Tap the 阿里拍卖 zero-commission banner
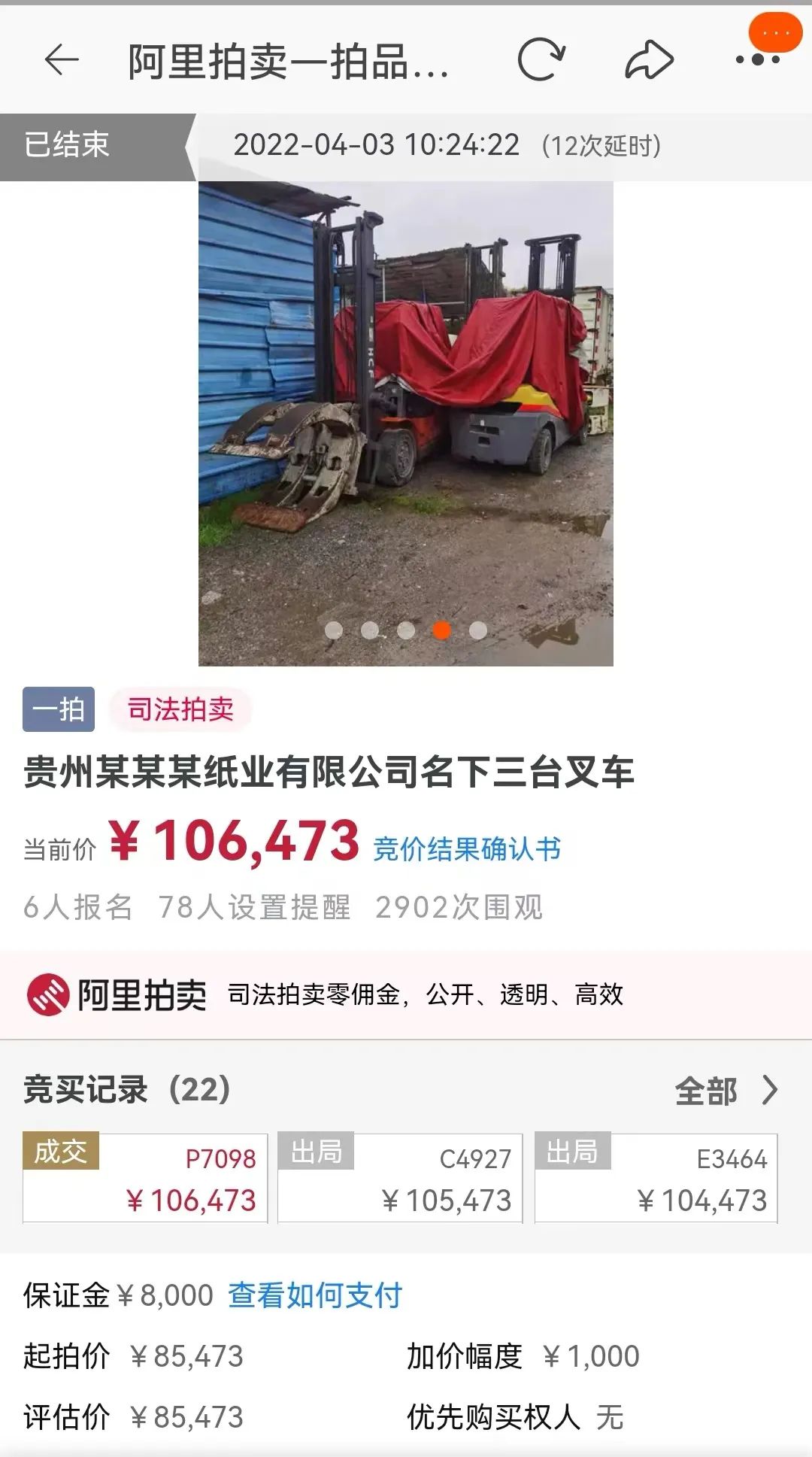This screenshot has height=1457, width=812. click(x=406, y=994)
